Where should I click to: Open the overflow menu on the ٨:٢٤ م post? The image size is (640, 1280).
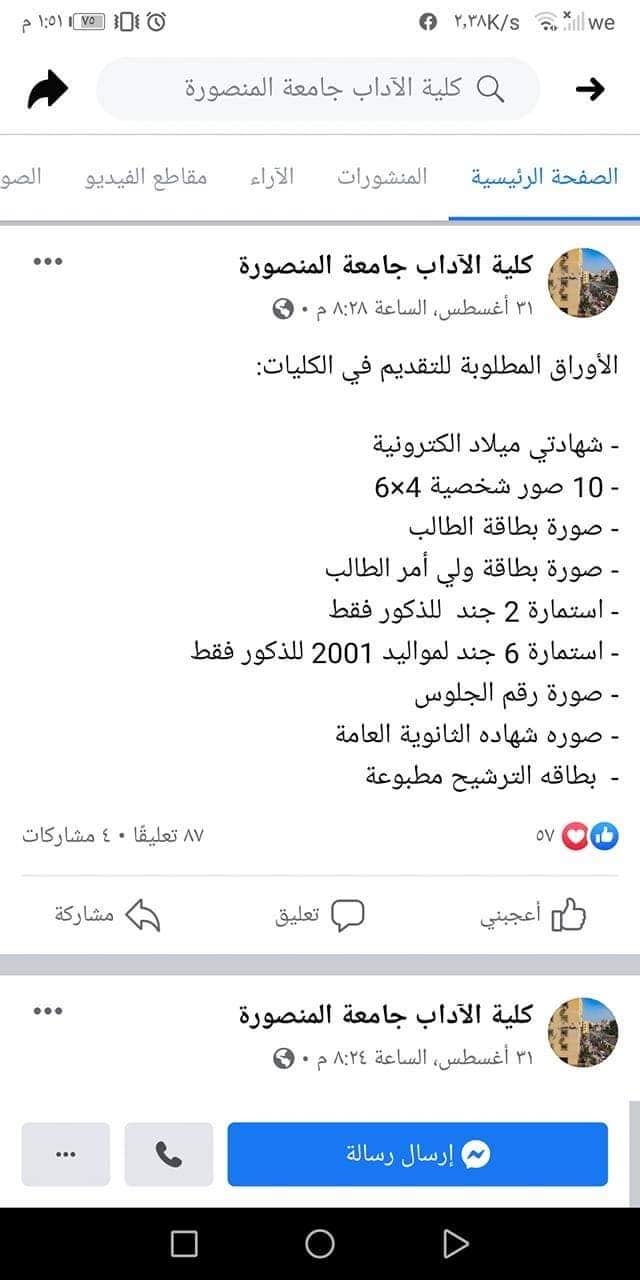48,1011
